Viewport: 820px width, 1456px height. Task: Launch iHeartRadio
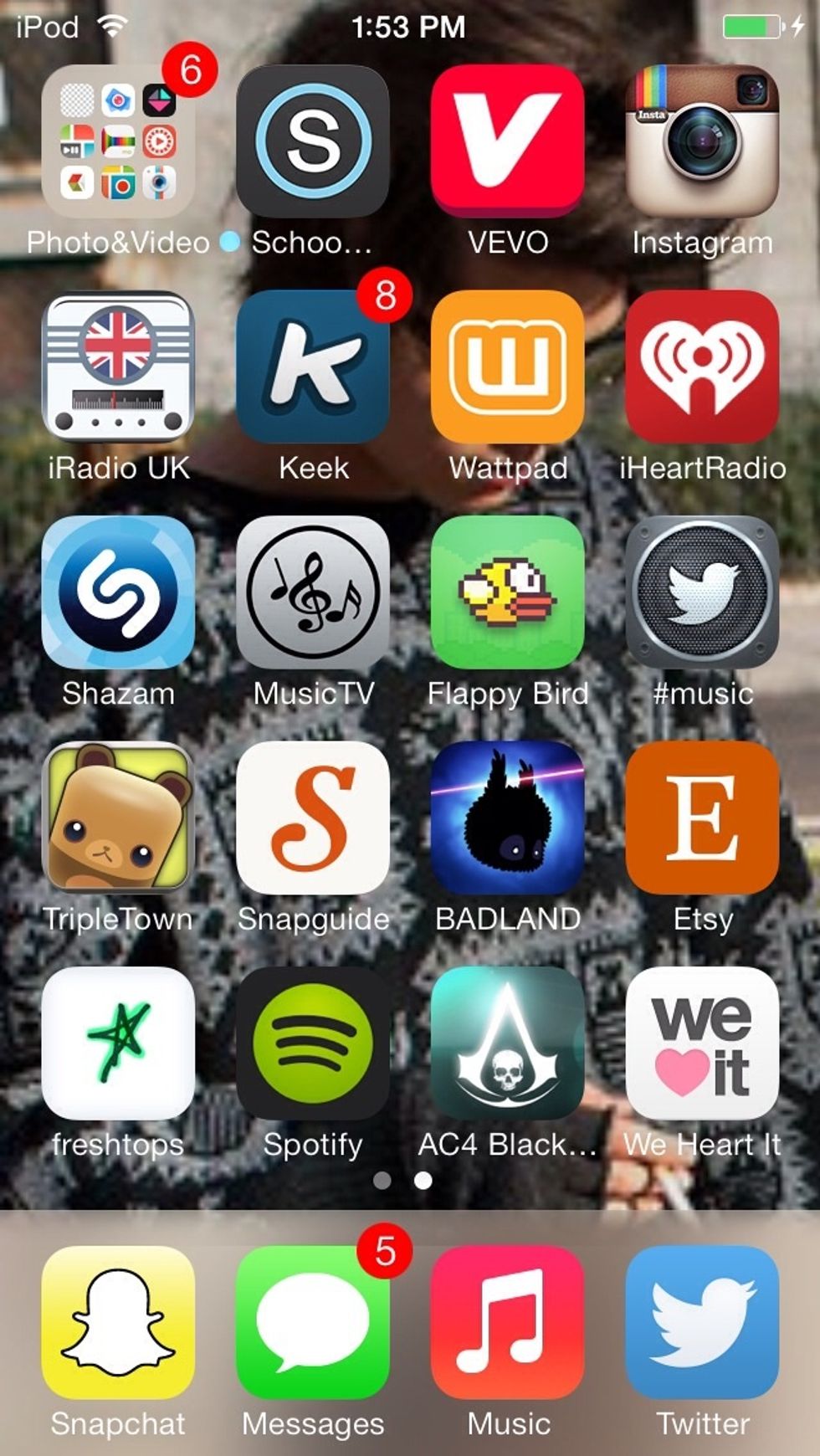point(702,367)
